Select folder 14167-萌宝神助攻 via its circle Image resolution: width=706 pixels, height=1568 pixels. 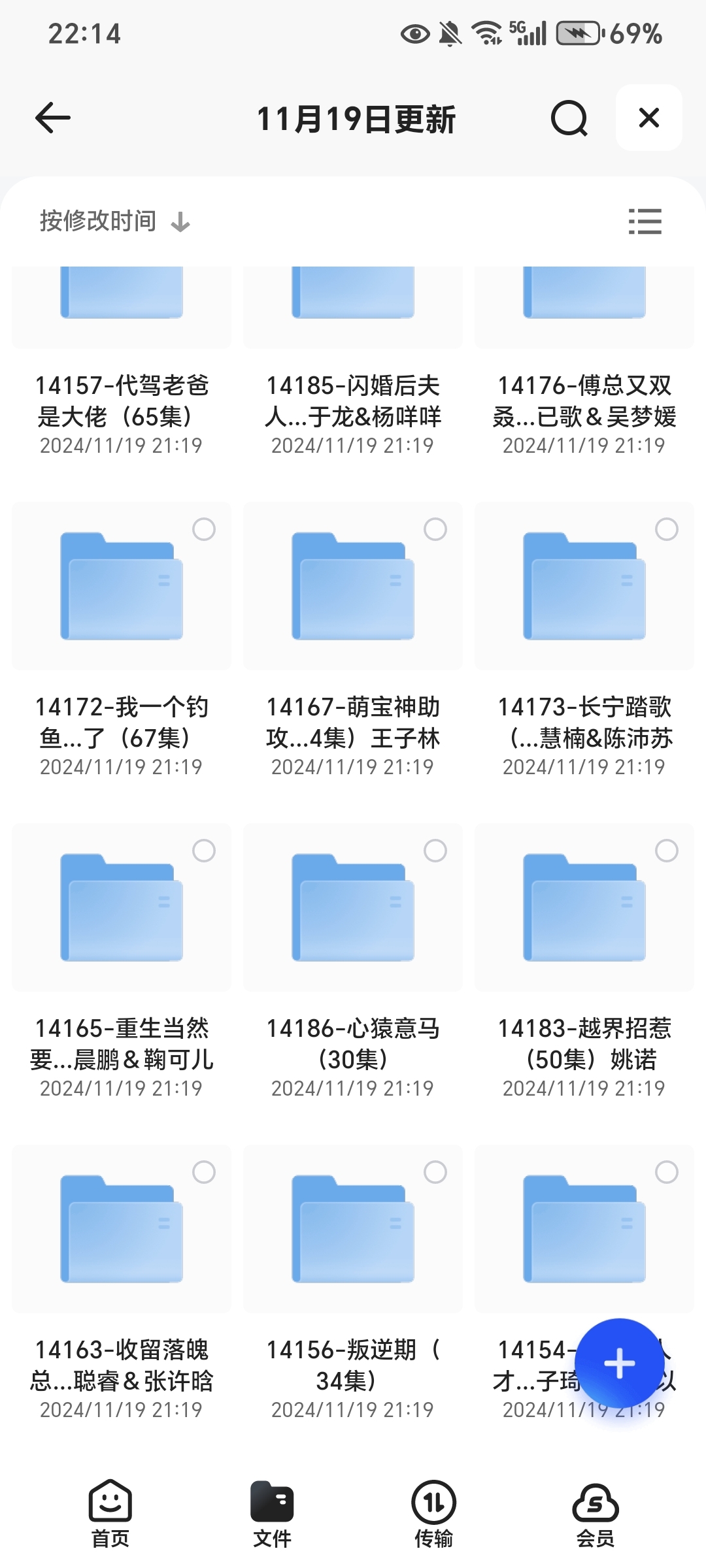point(435,529)
